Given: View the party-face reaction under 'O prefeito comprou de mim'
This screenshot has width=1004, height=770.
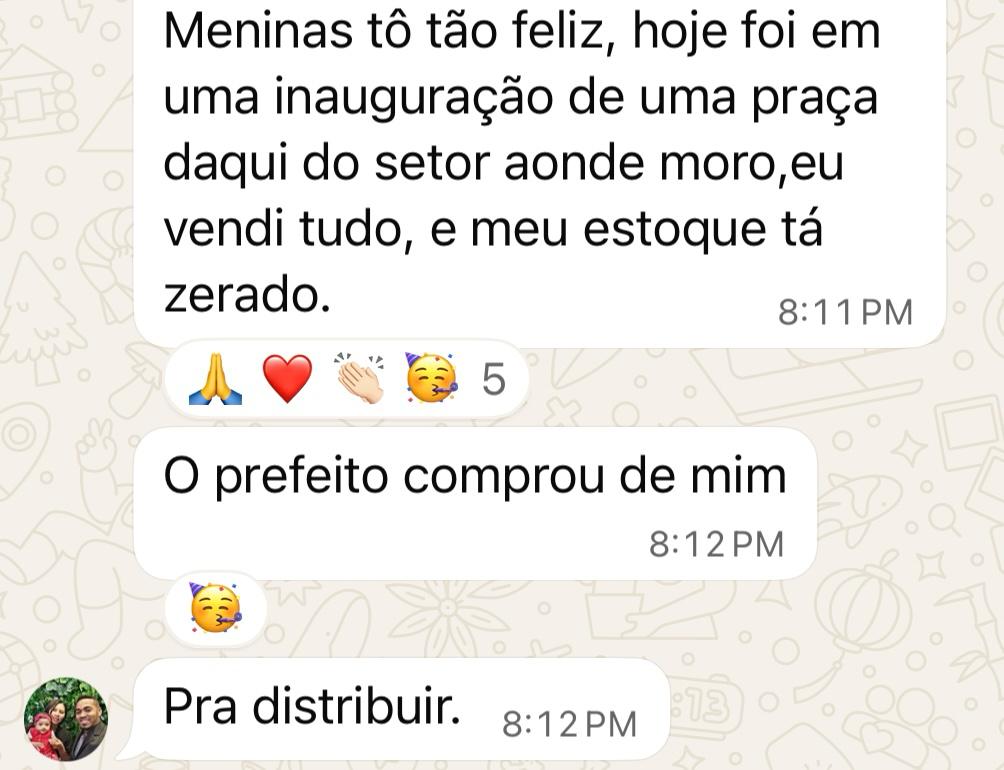Looking at the screenshot, I should tap(215, 609).
